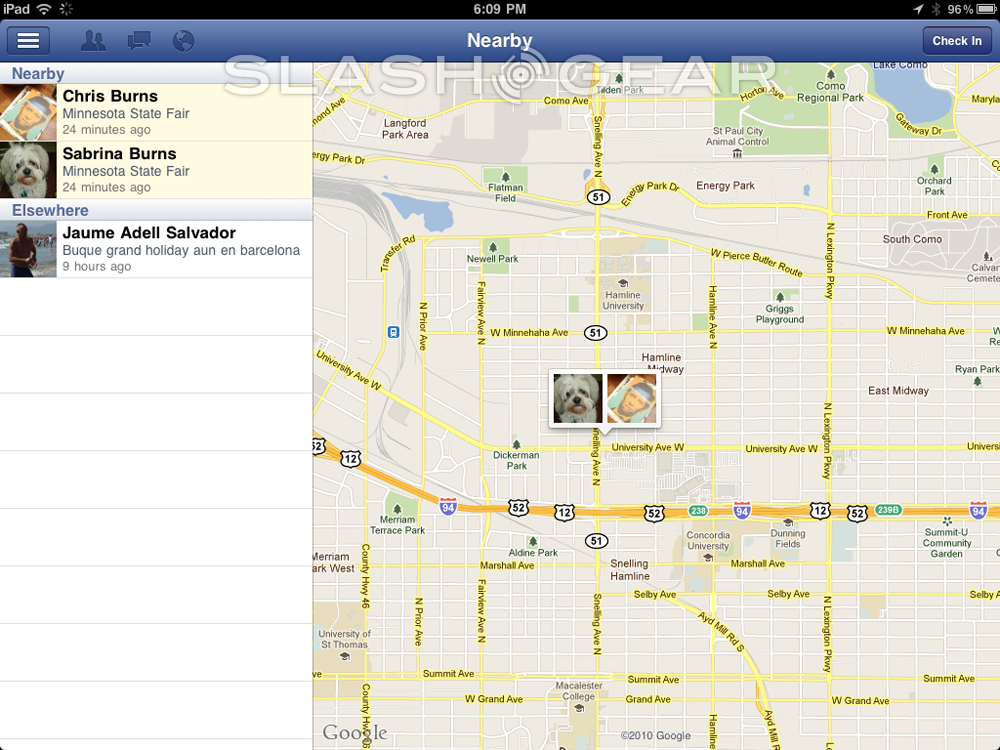
Task: Open the notifications globe
Action: click(183, 41)
